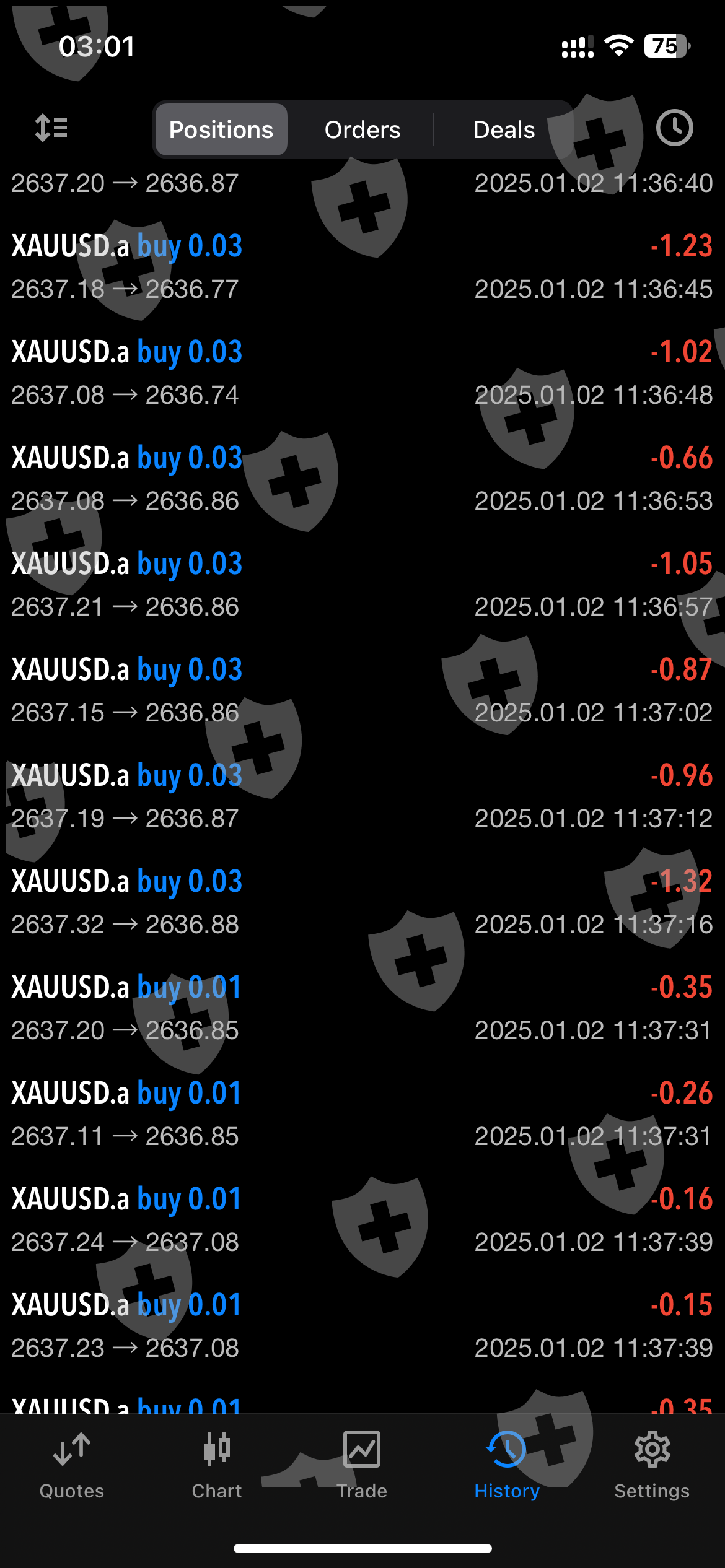Select the Positions segment
Screen dimensions: 725x1568
221,130
